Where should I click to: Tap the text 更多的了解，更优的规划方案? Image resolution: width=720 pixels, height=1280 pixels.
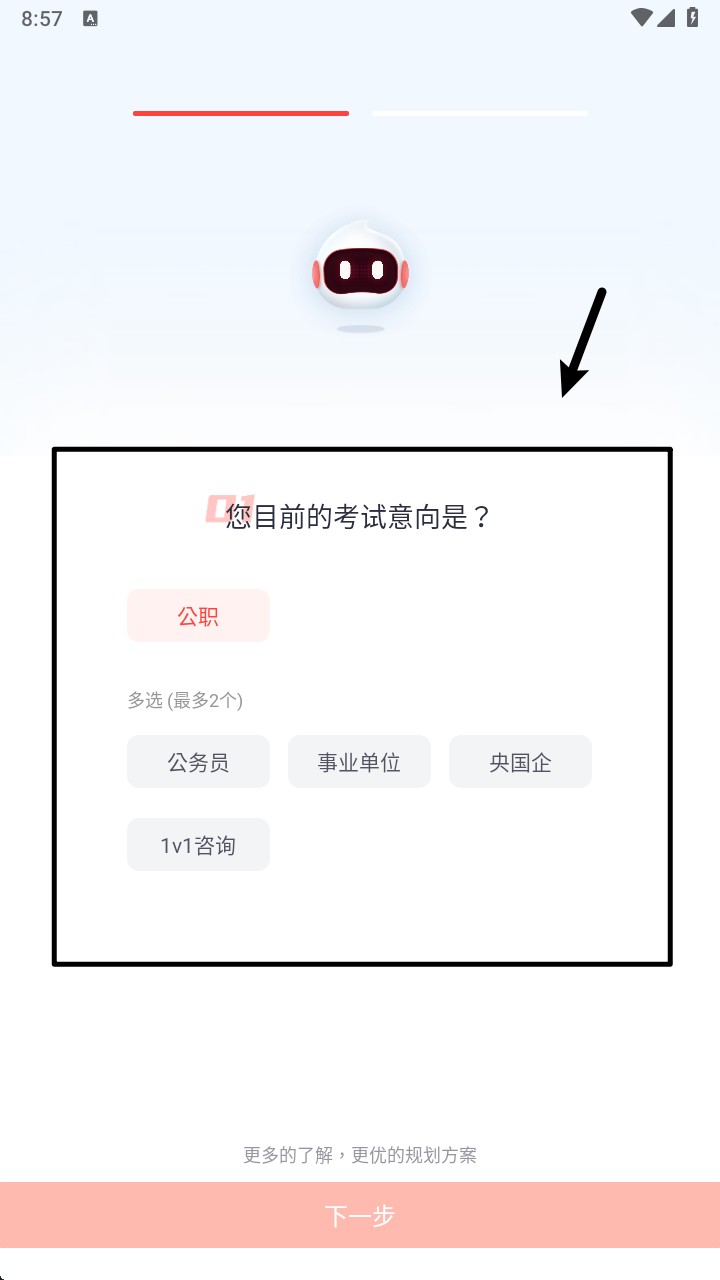point(360,1155)
